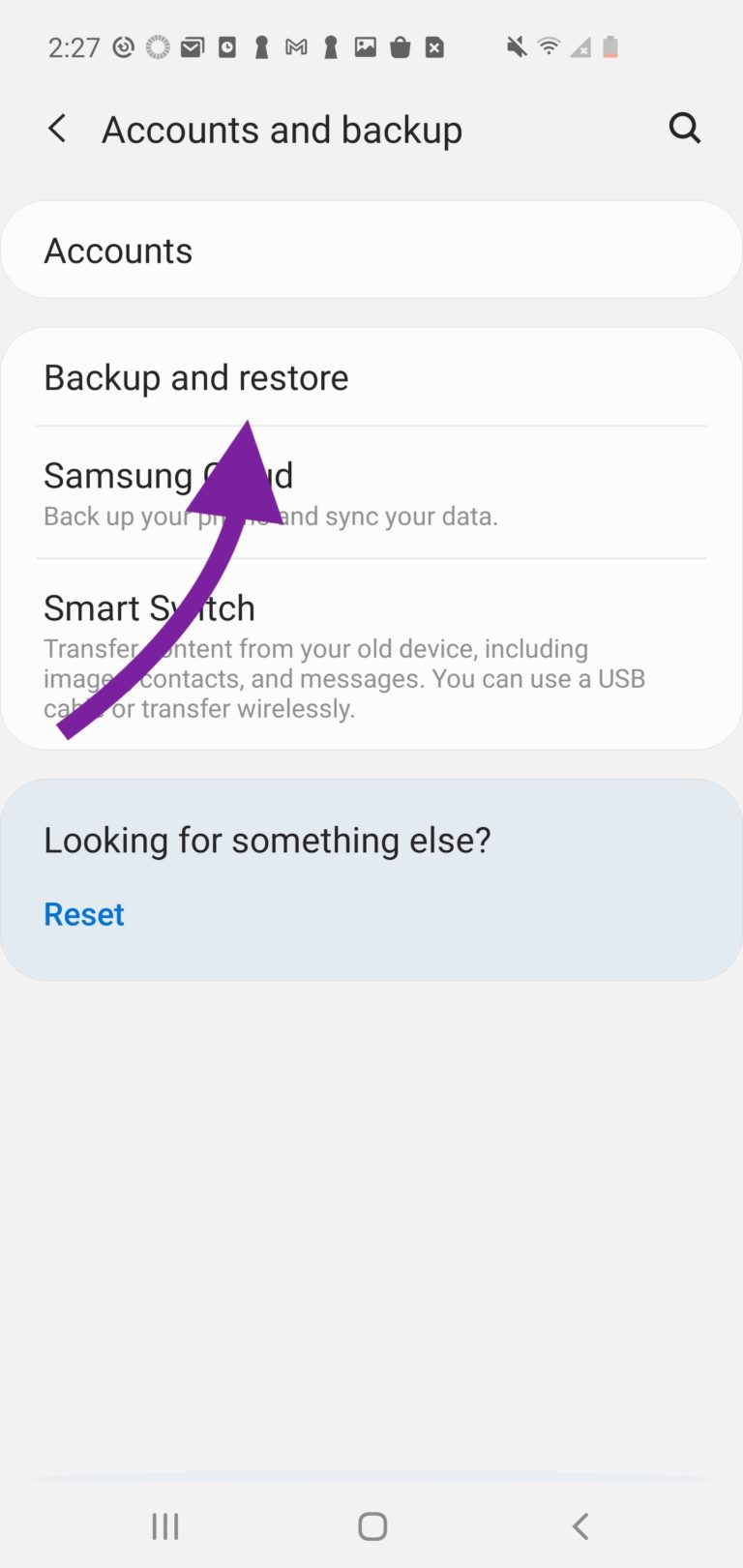Image resolution: width=743 pixels, height=1568 pixels.
Task: Tap the photo notification icon in status bar
Action: click(x=365, y=46)
